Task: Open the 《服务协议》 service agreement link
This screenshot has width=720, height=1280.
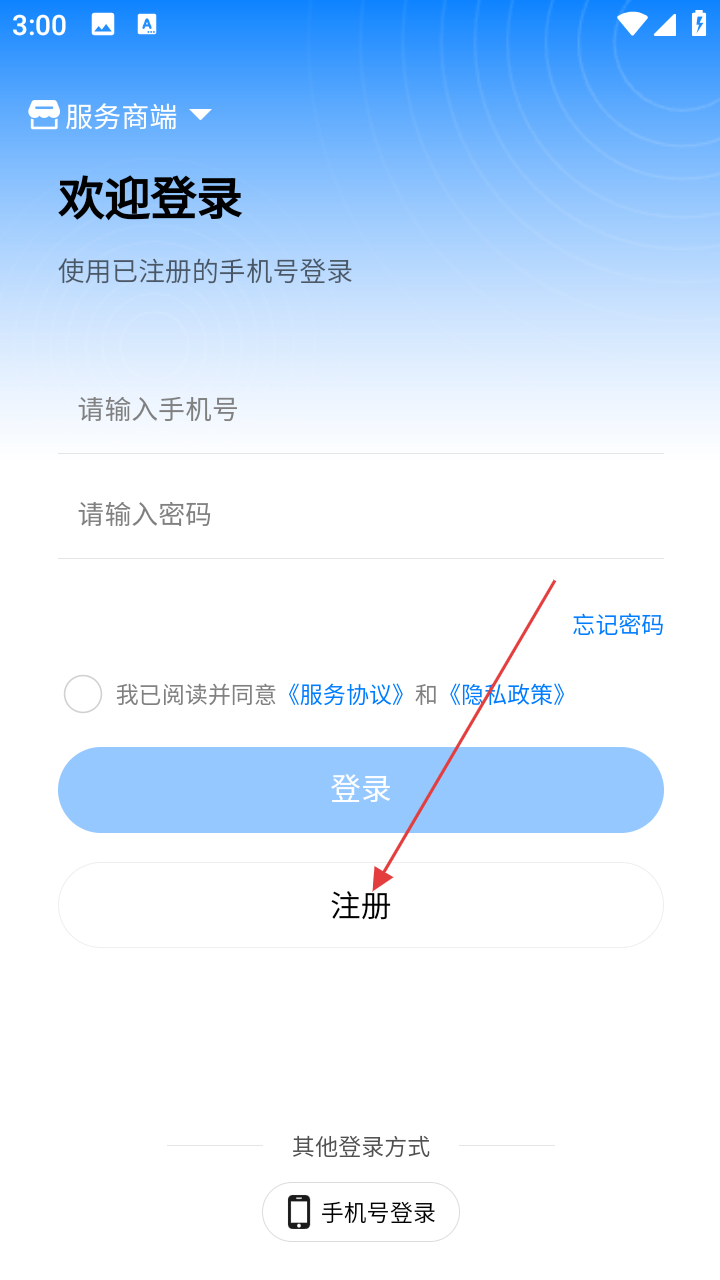Action: pos(346,694)
